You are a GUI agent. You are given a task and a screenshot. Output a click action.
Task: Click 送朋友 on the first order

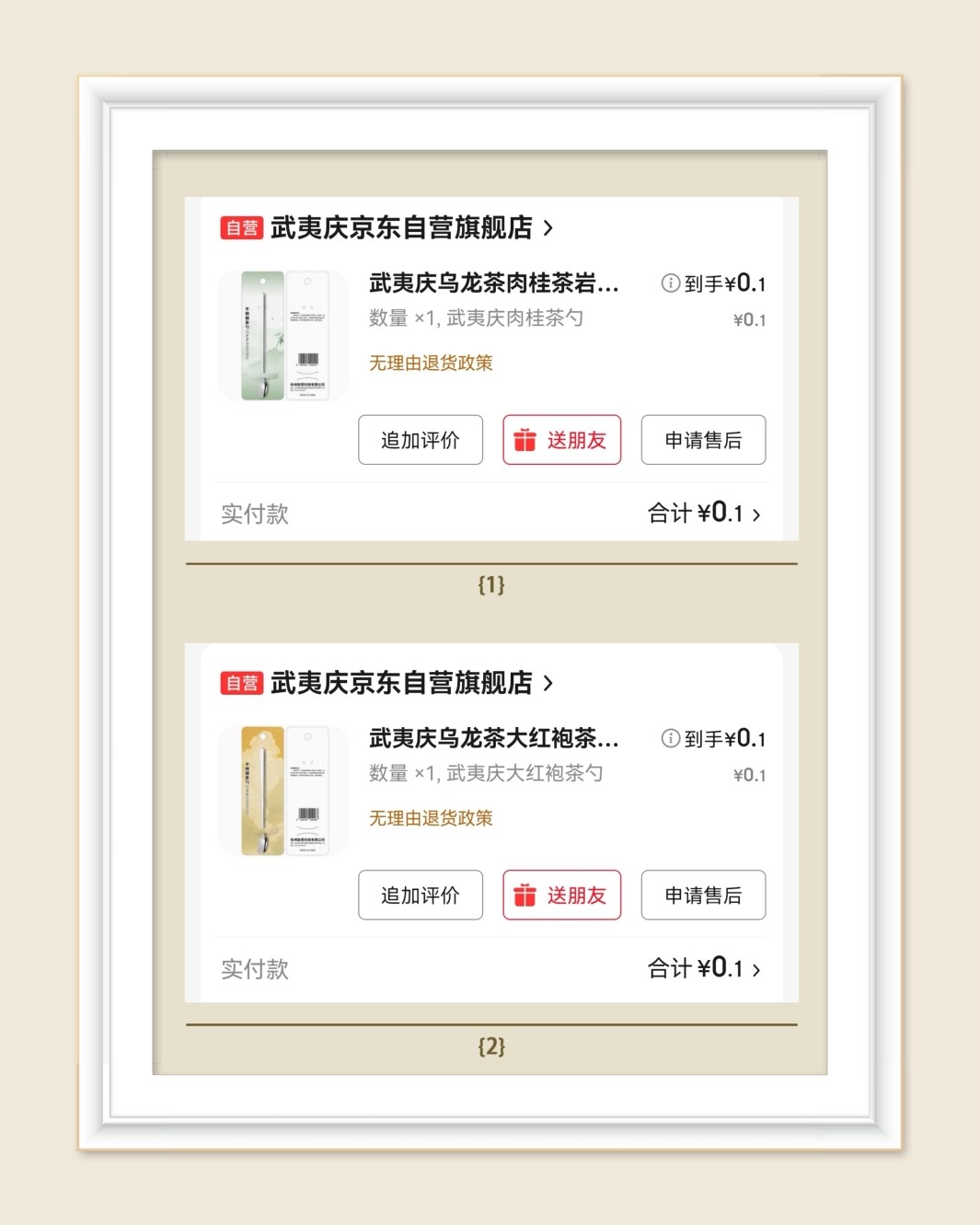561,440
